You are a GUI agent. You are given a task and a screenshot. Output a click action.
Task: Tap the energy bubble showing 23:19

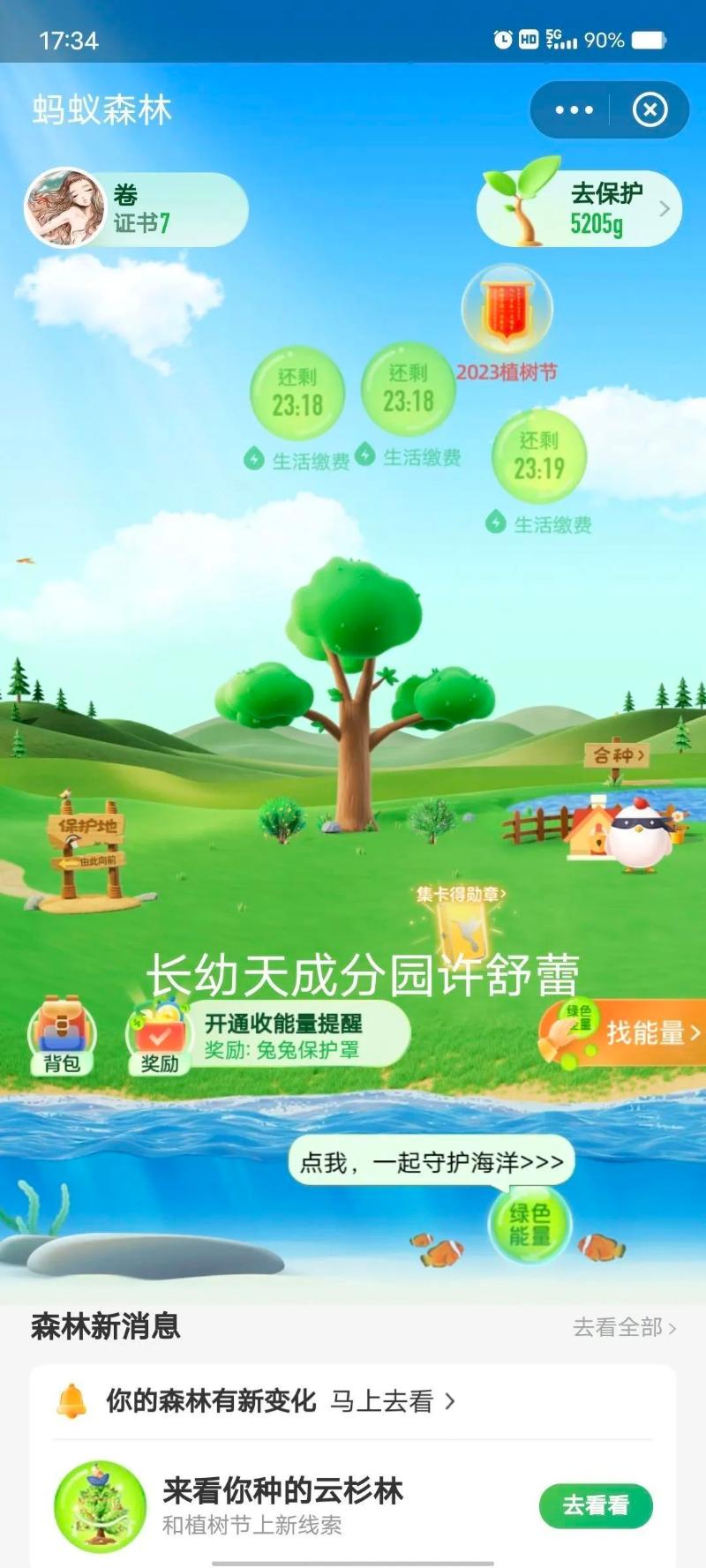point(538,457)
